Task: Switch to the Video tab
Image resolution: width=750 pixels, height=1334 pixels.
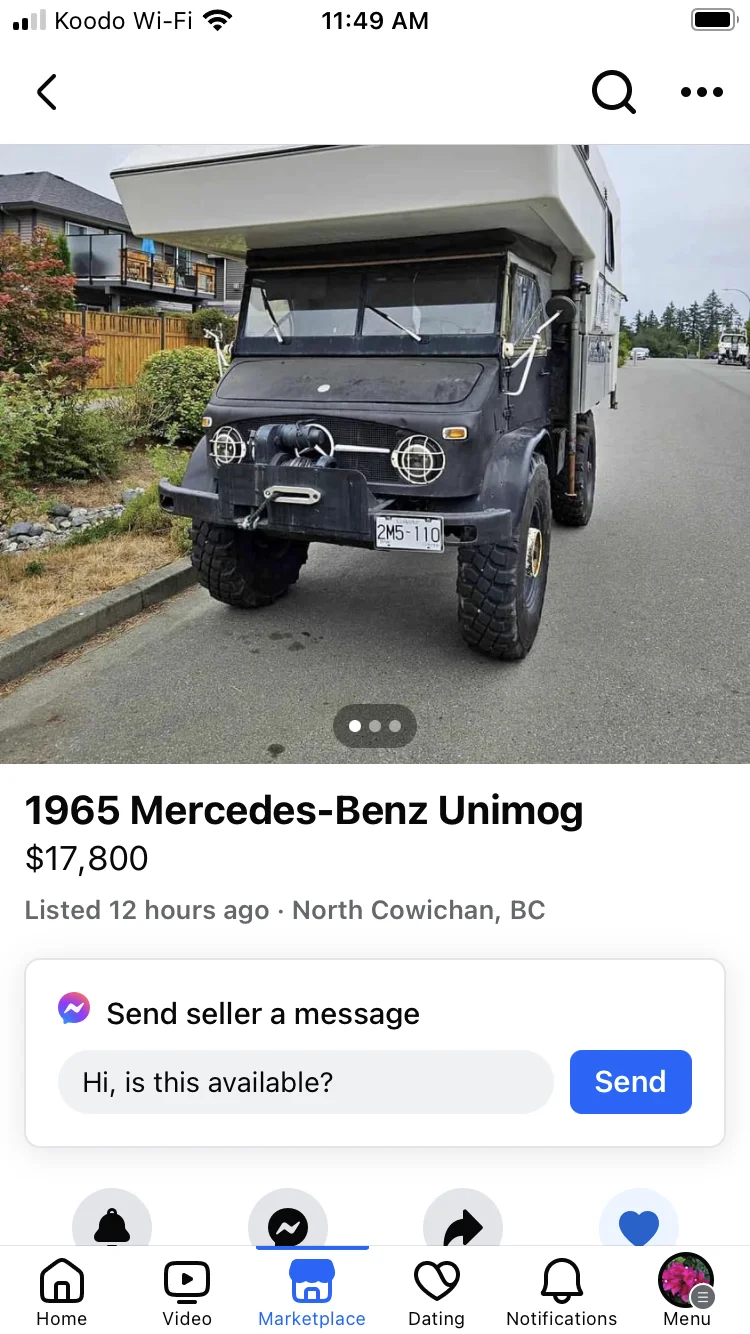Action: pos(187,1292)
